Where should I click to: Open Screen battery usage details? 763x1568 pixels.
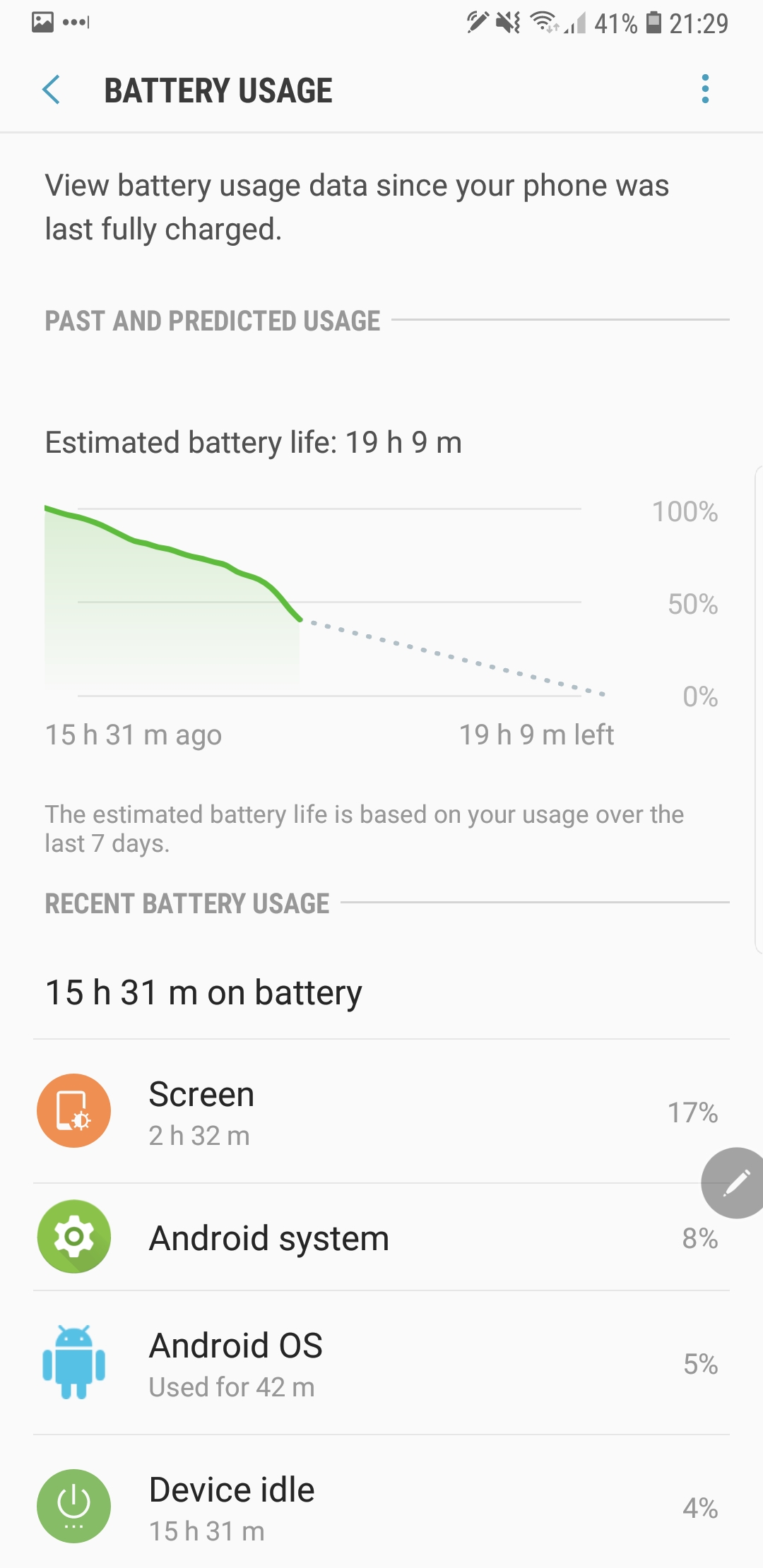[x=381, y=1111]
